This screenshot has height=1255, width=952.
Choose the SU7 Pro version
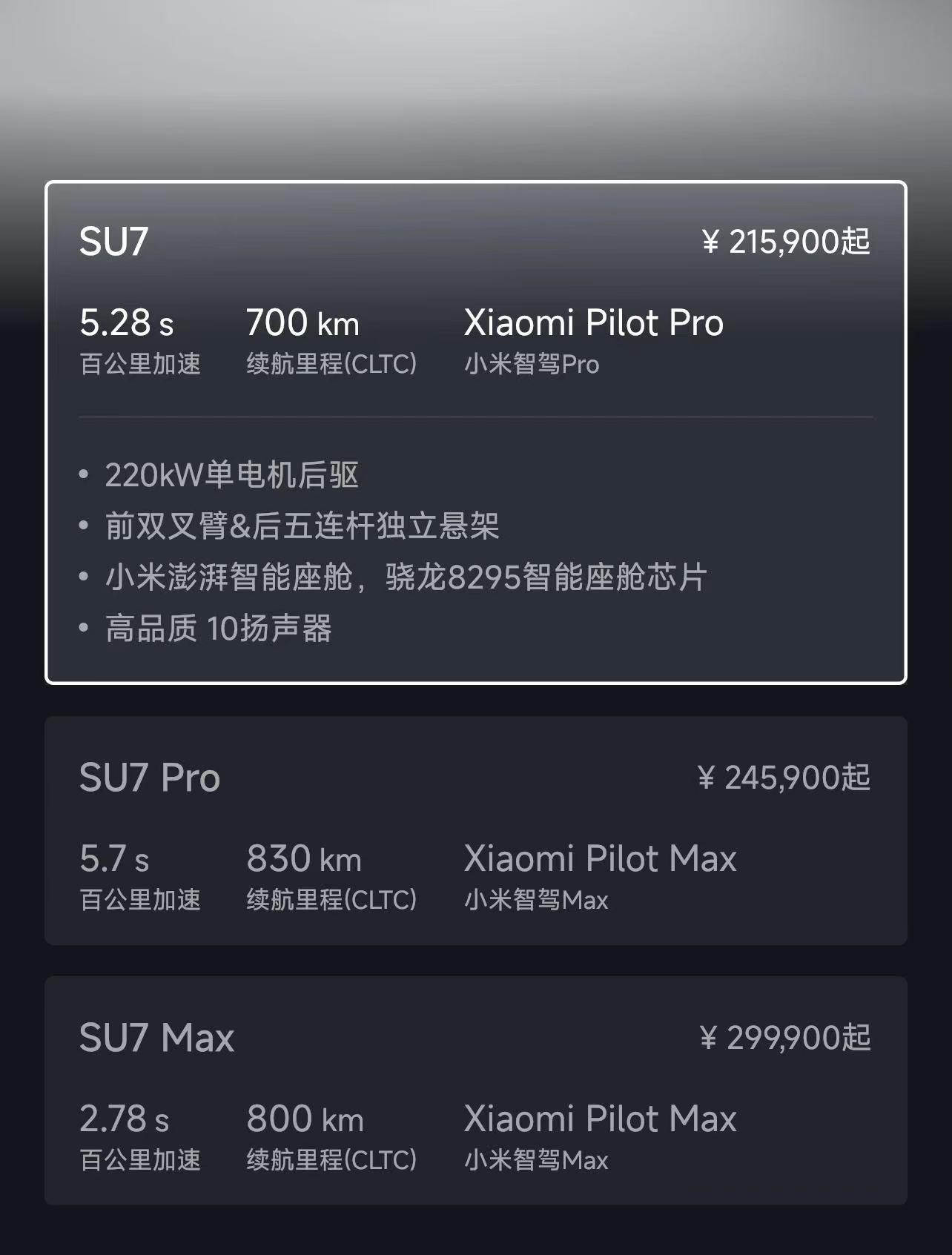[475, 830]
